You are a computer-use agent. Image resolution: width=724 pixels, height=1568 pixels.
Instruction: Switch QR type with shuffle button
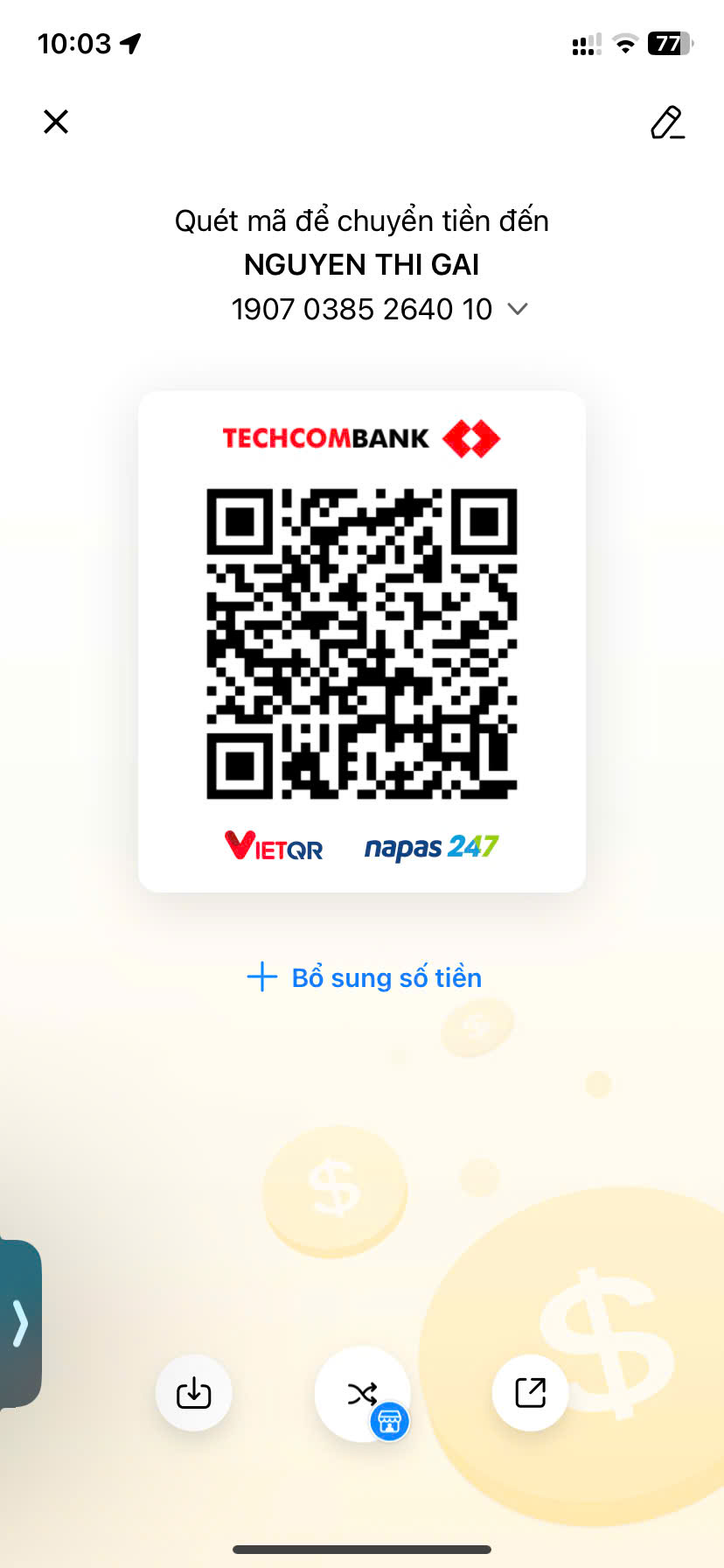pos(362,1393)
